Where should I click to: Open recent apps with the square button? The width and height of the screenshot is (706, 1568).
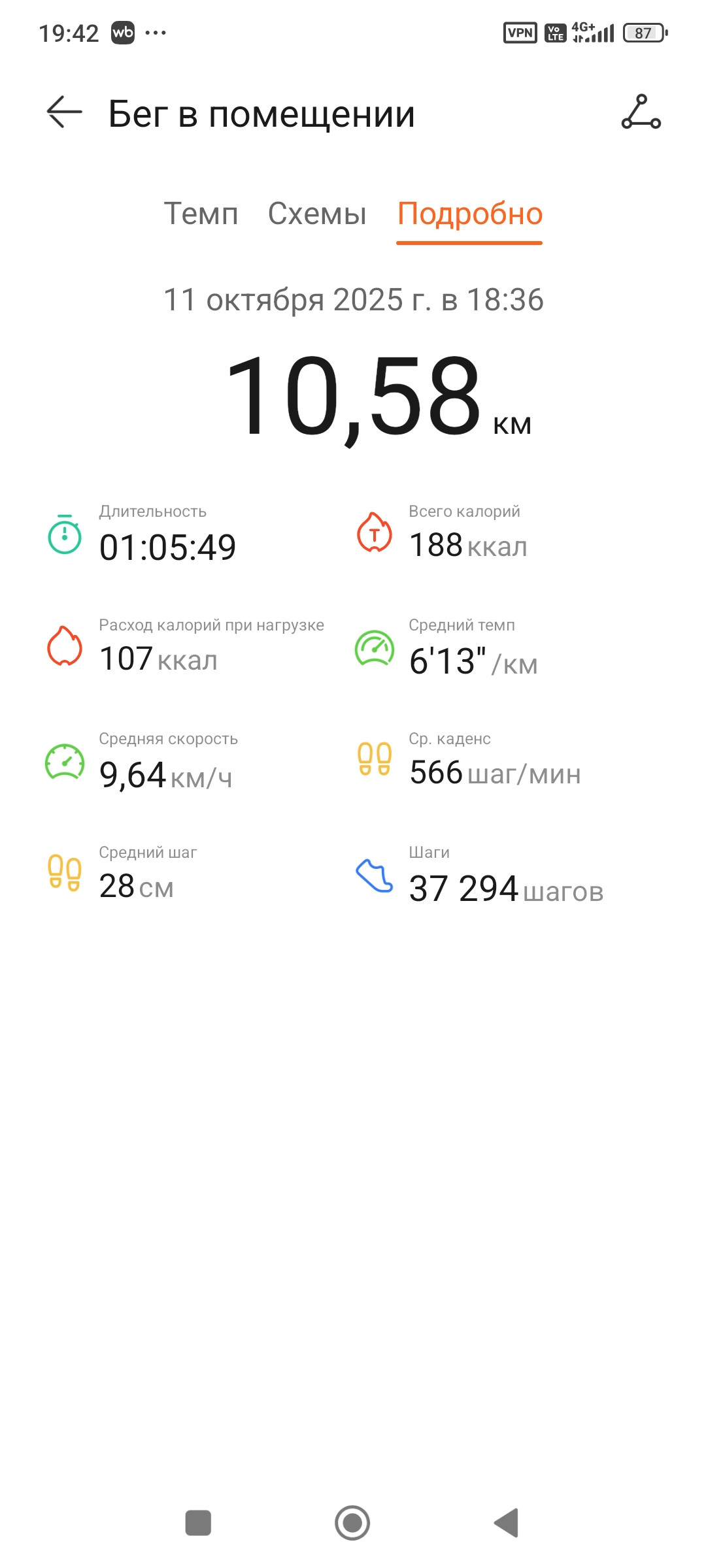[198, 1523]
